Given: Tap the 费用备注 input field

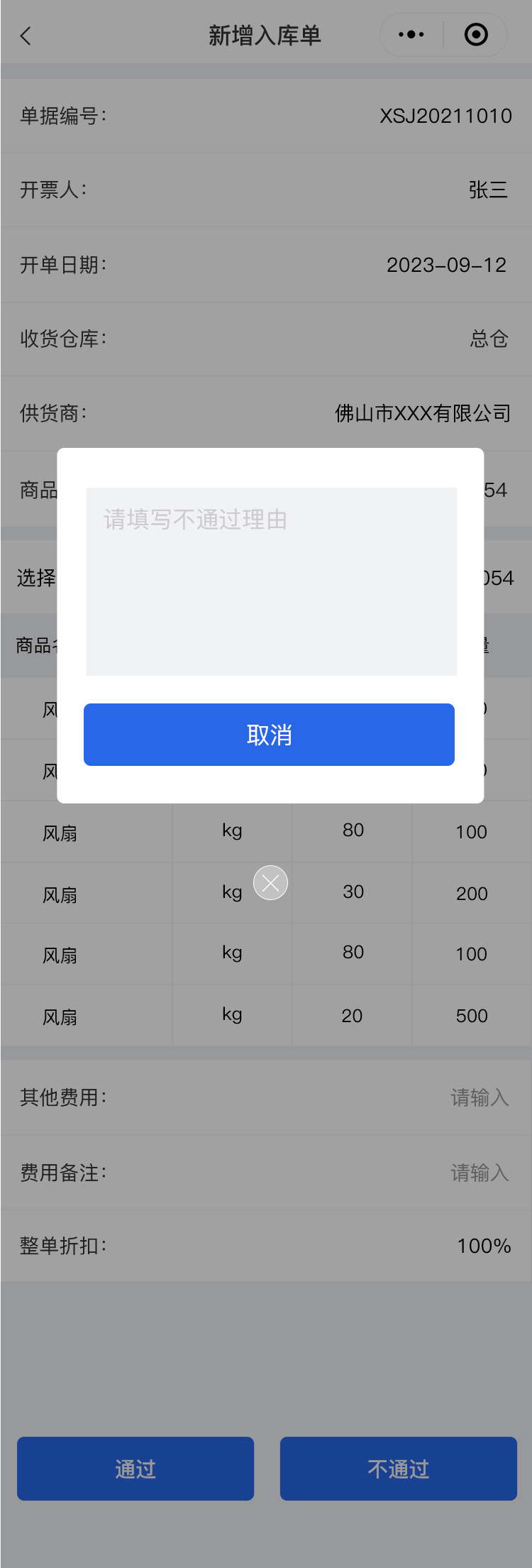Looking at the screenshot, I should 479,1173.
